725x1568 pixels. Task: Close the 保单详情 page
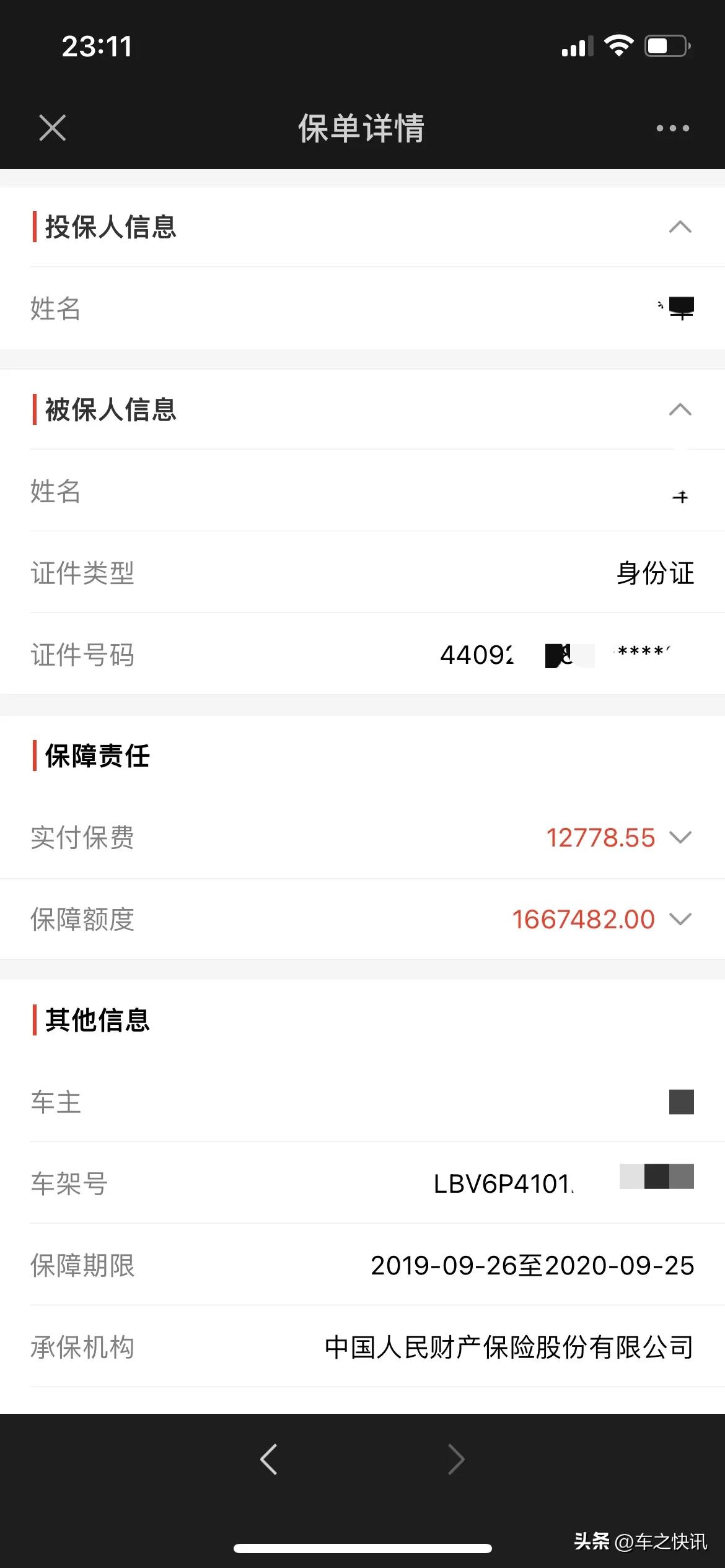point(52,128)
